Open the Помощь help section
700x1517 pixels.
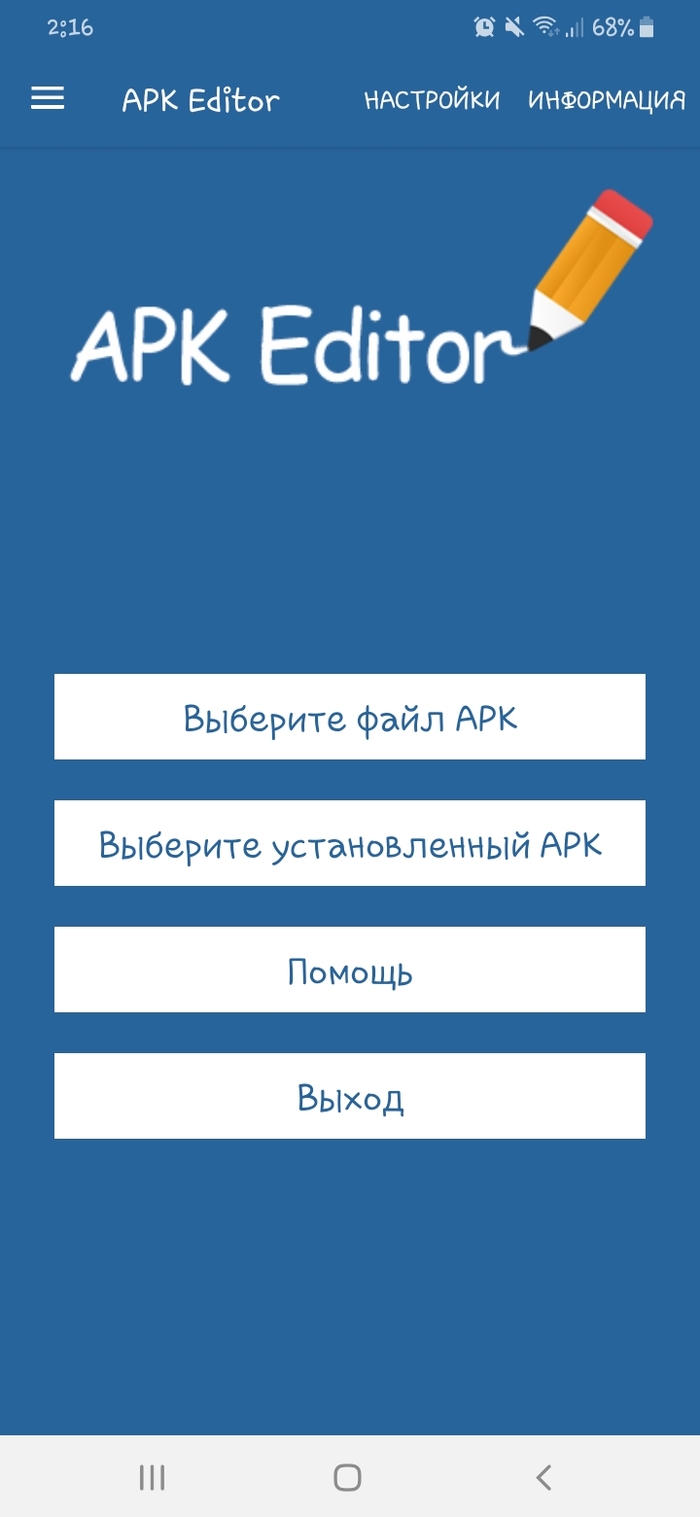click(350, 970)
